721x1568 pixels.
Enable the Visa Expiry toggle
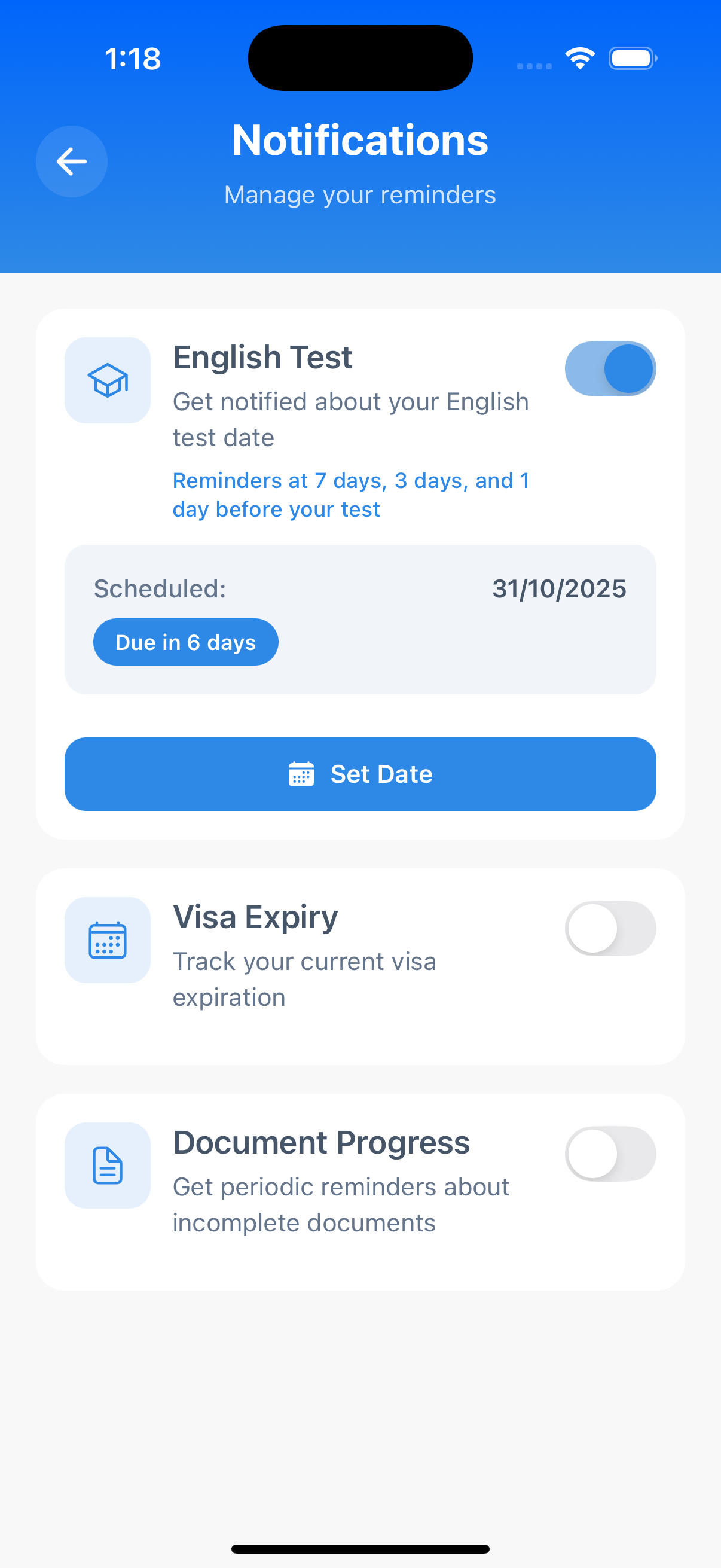[x=610, y=928]
